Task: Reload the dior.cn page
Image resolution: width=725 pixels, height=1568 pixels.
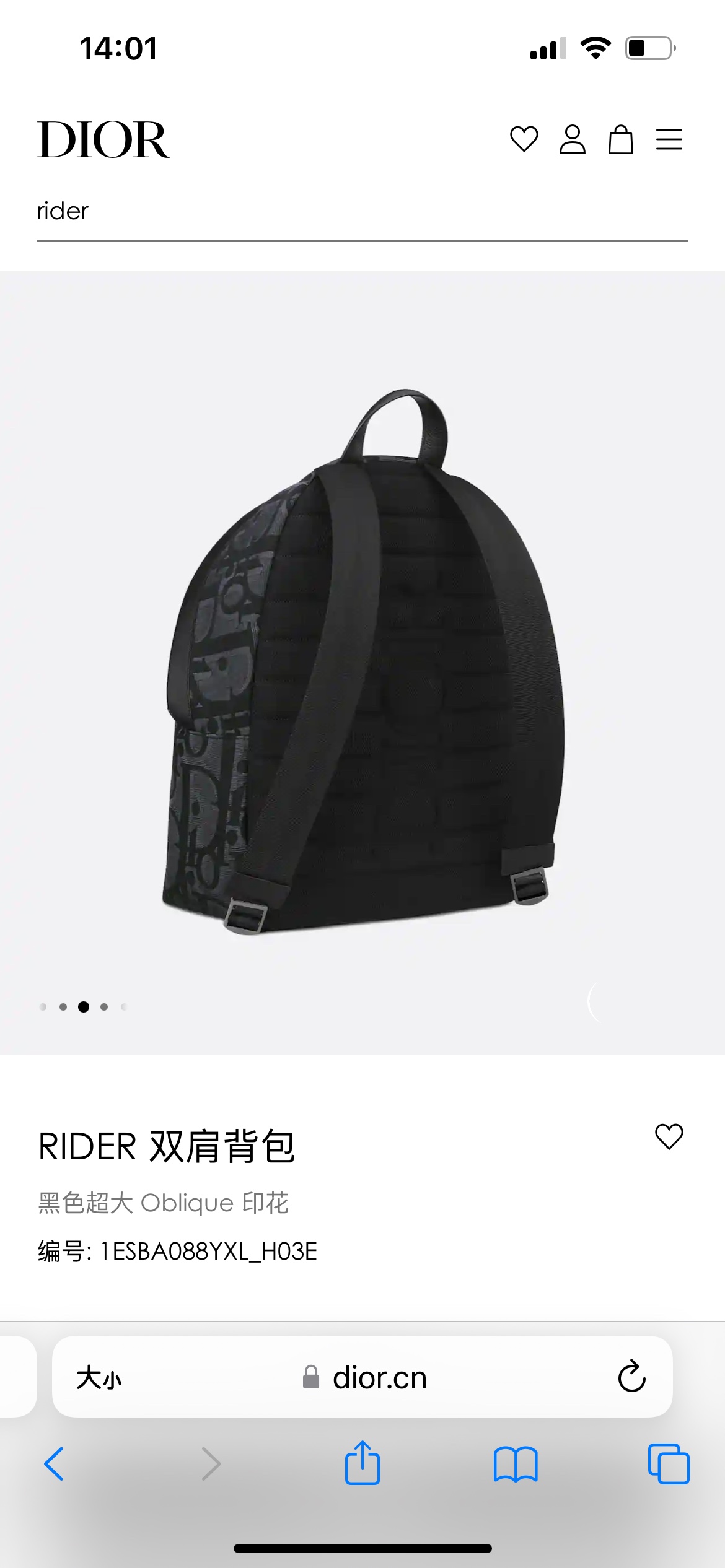Action: 631,1377
